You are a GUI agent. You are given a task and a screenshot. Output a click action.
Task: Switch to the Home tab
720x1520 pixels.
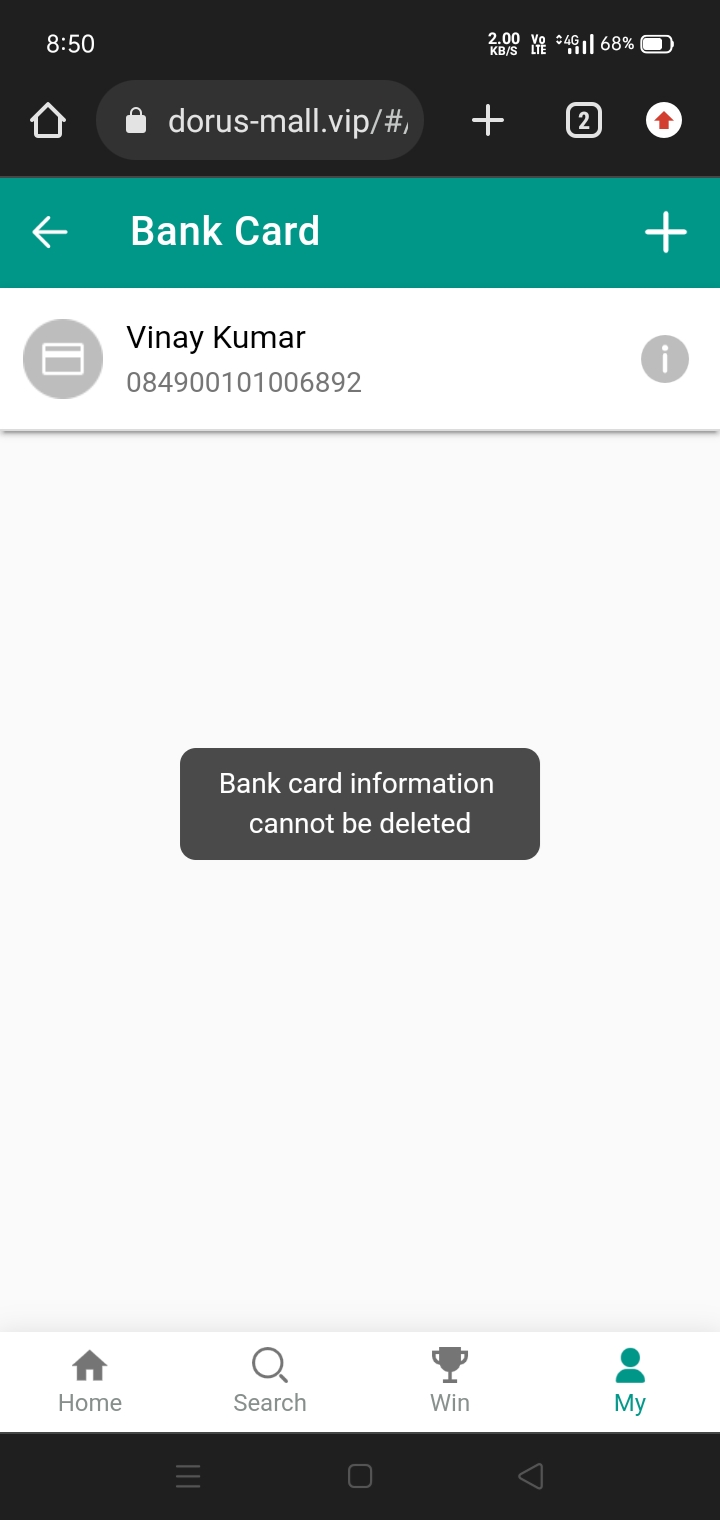tap(90, 1381)
